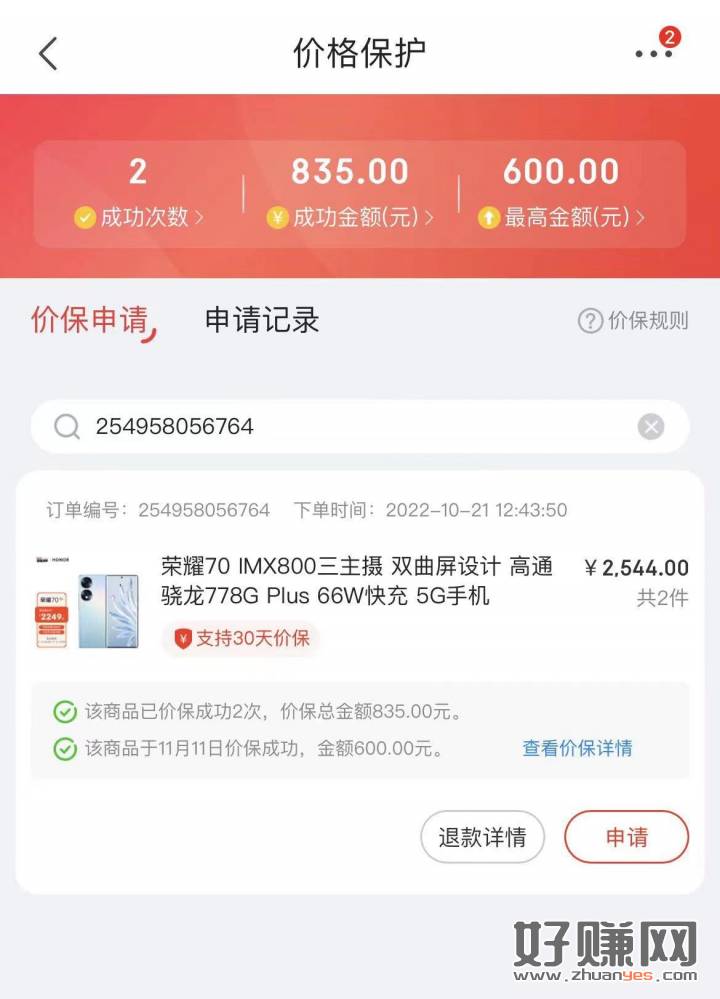Open 查看价保详情 link
Viewport: 720px width, 999px height.
(x=577, y=748)
